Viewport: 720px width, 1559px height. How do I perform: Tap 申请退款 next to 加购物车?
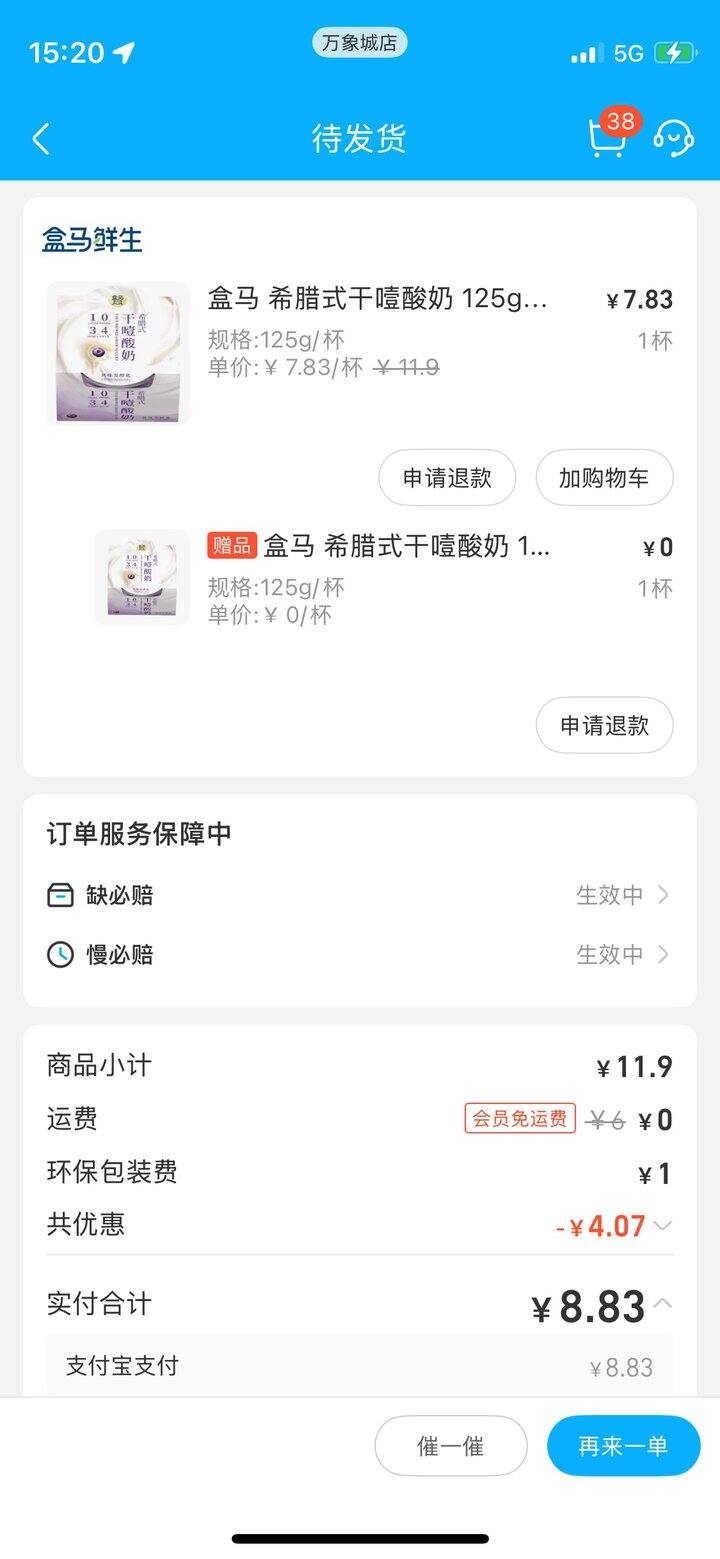[447, 478]
